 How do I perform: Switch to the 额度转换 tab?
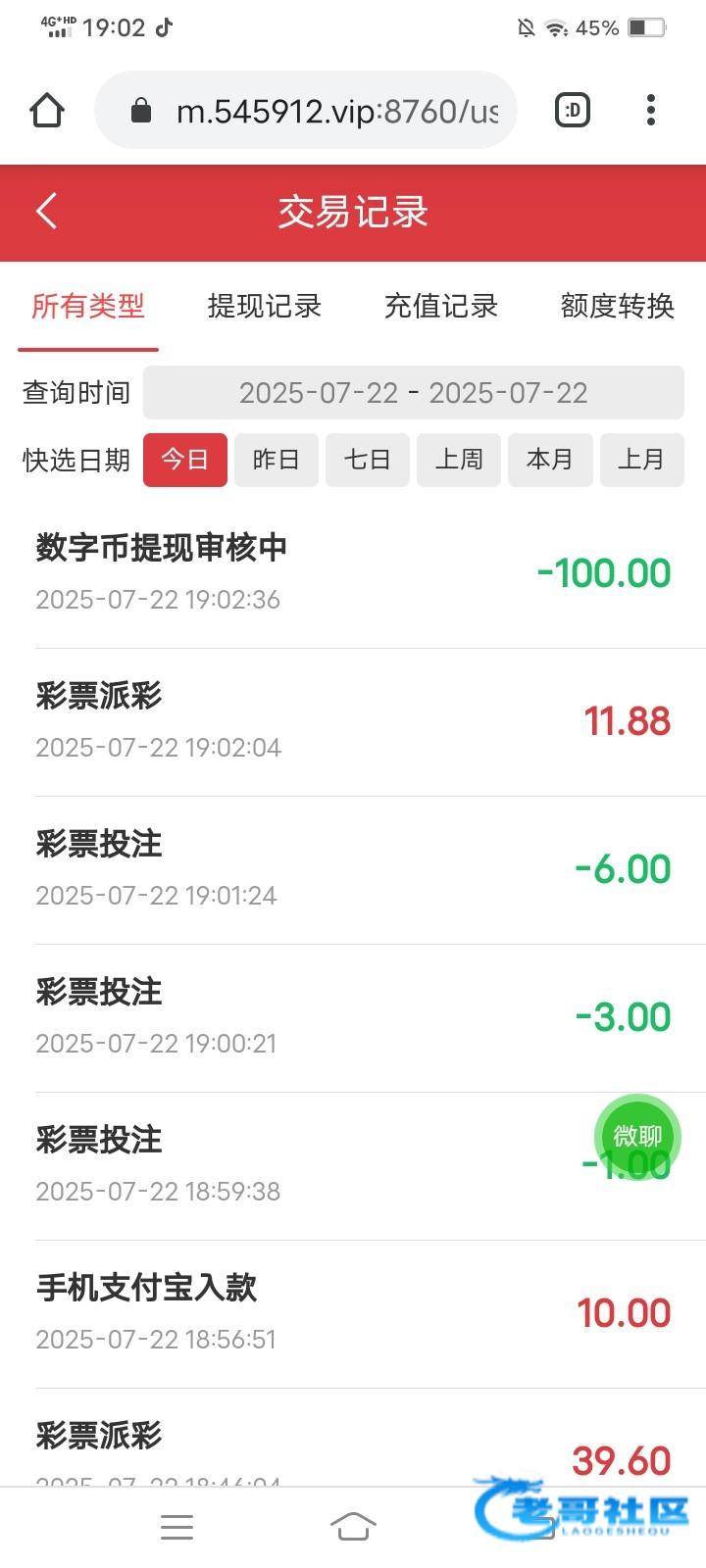click(x=618, y=307)
